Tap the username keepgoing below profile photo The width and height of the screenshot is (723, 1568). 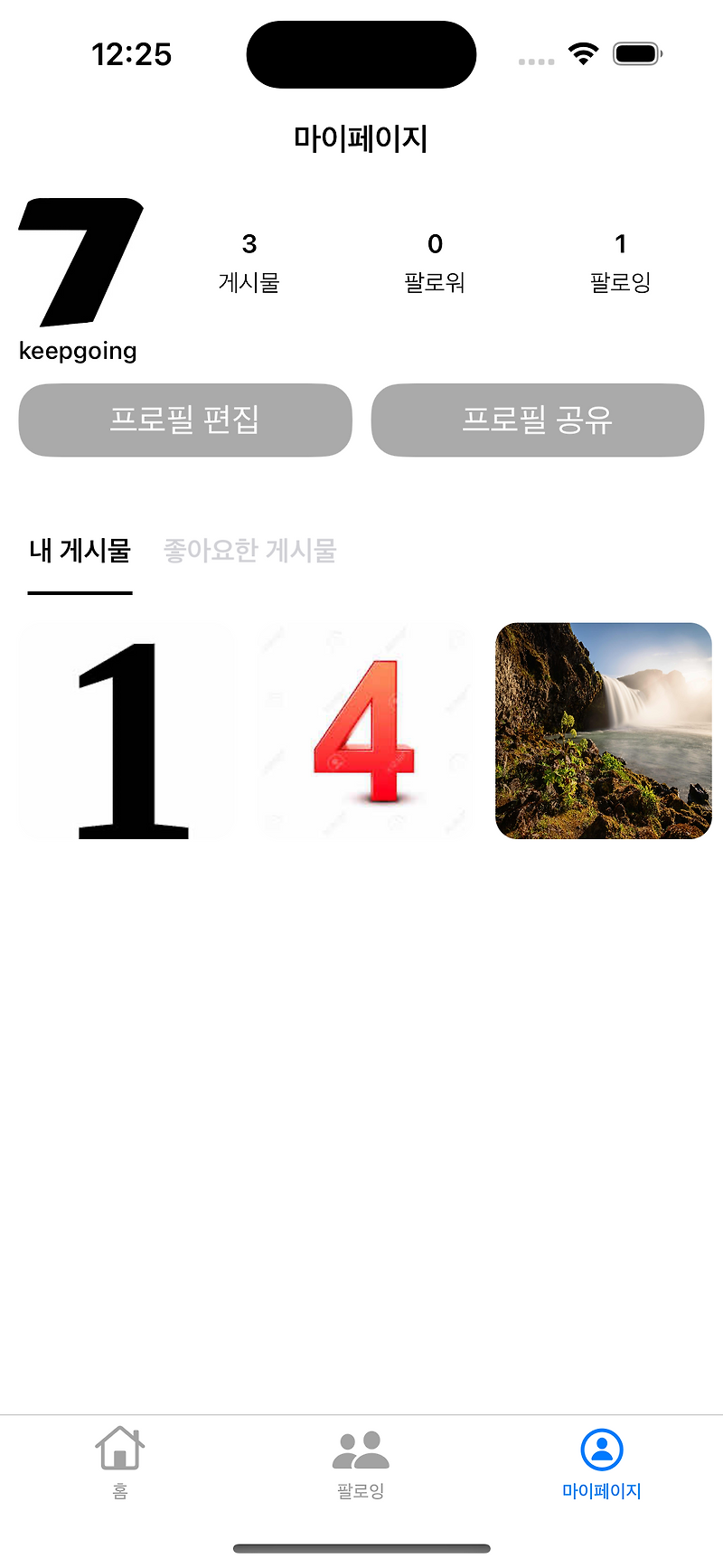tap(78, 351)
